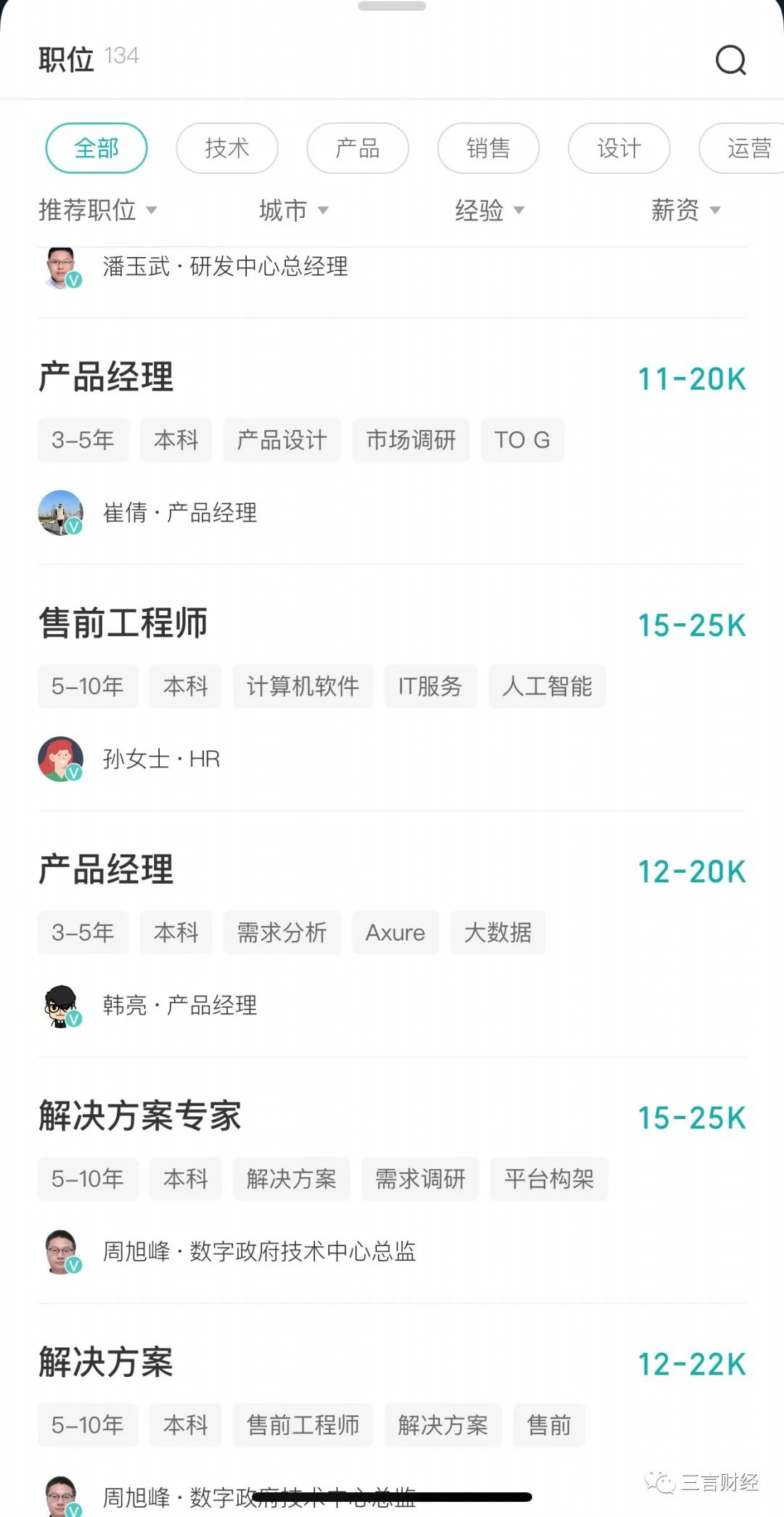The image size is (784, 1517).
Task: View the 解决方案 job at 12-22K
Action: click(106, 1362)
